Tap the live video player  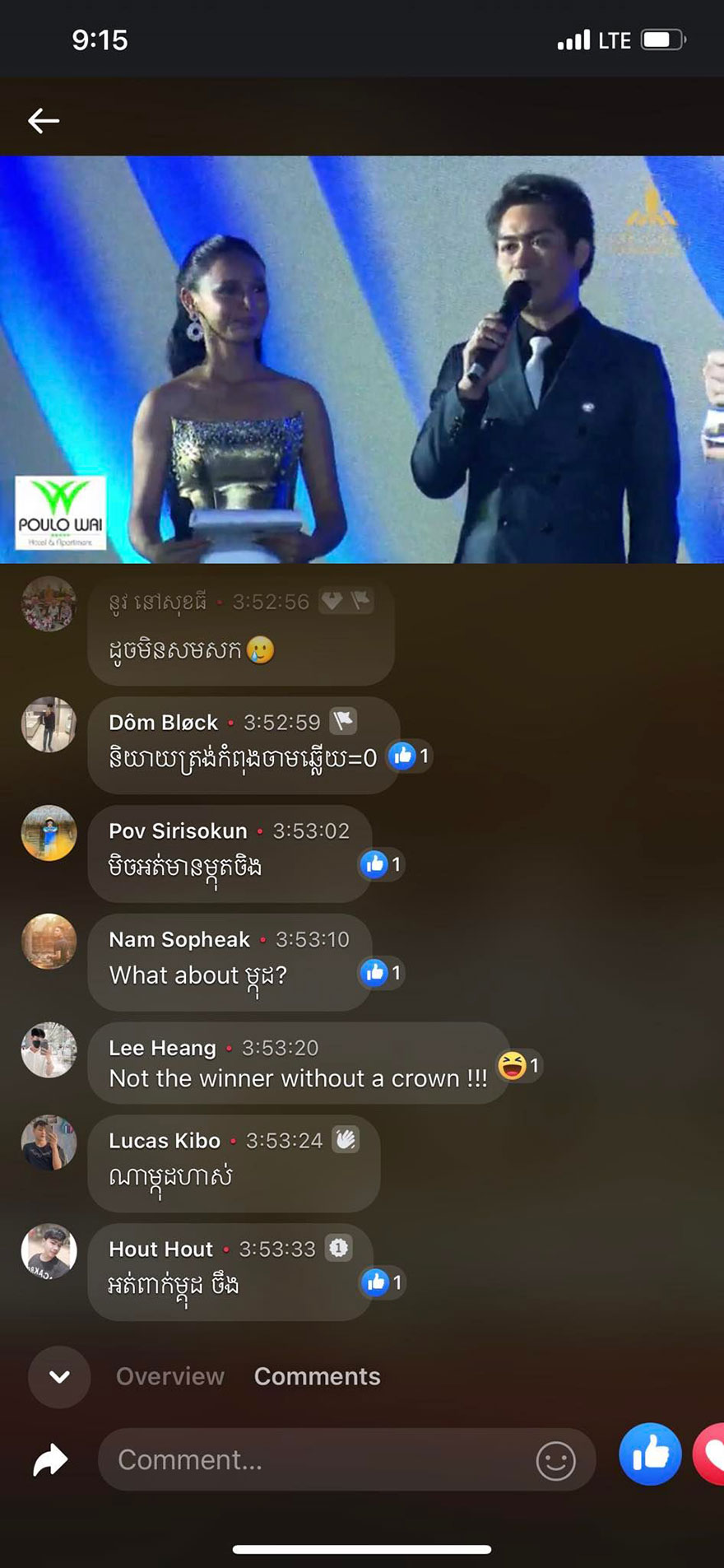click(x=362, y=359)
